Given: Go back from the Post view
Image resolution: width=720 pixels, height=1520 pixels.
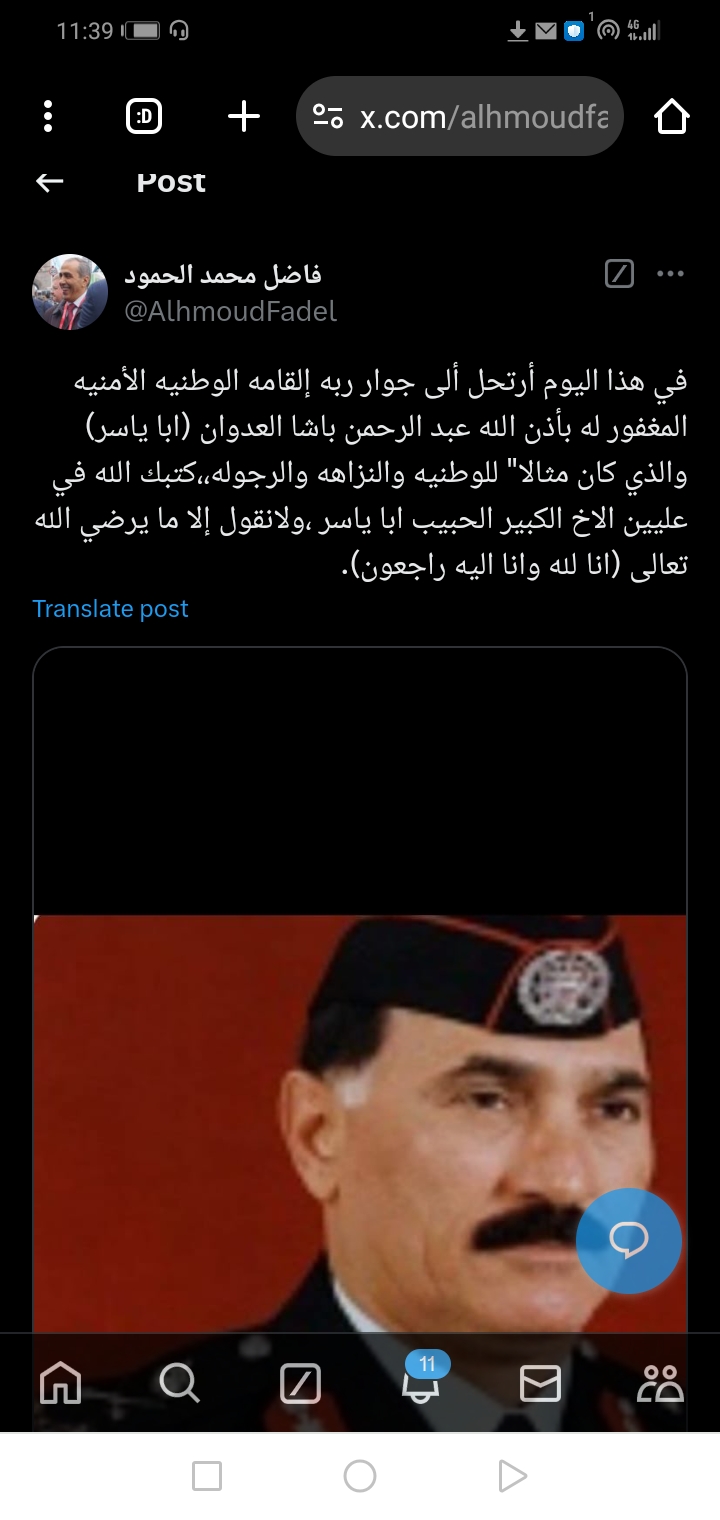Looking at the screenshot, I should pos(50,181).
